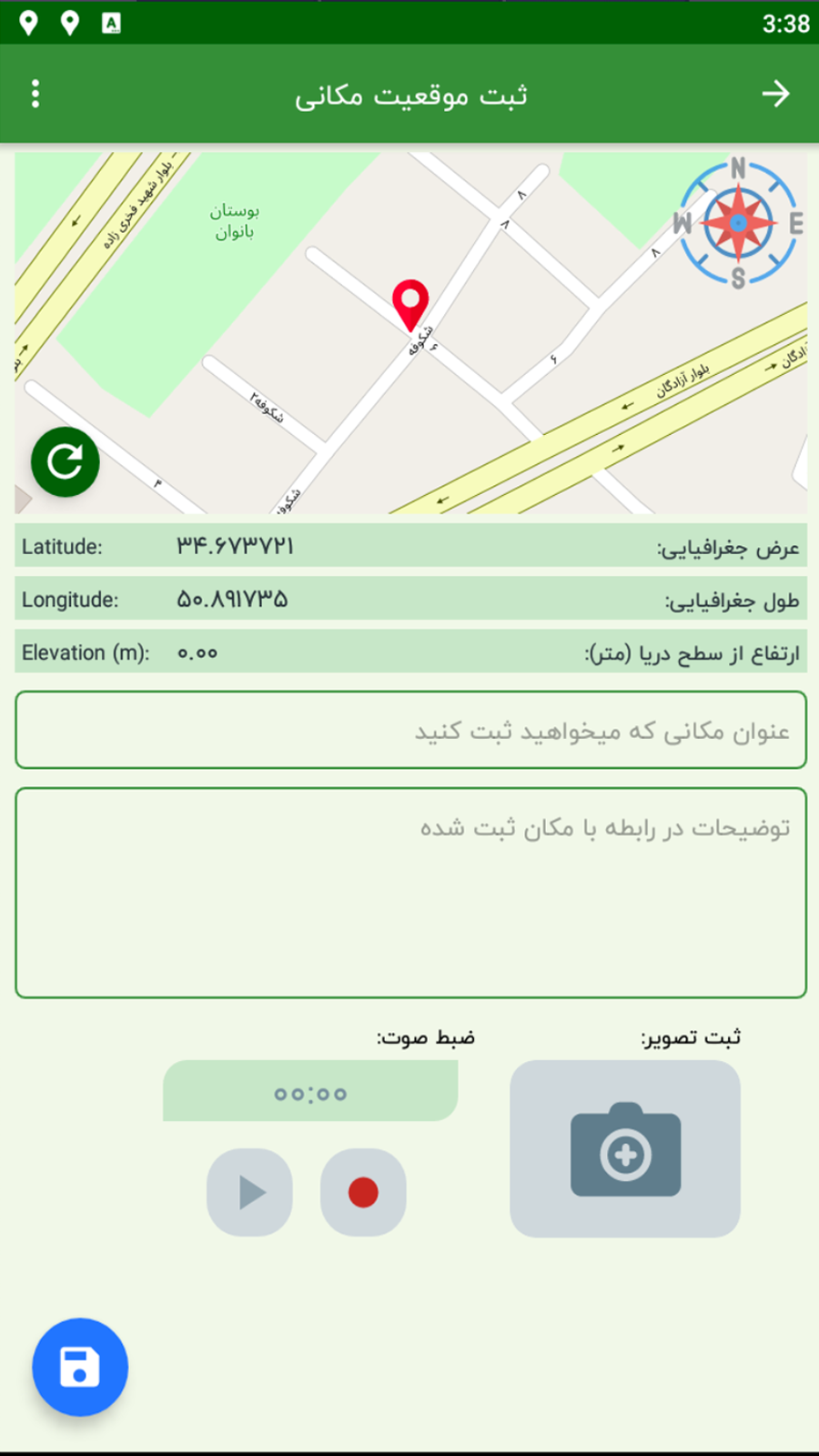
Task: Click the location description text area
Action: pyautogui.click(x=409, y=892)
